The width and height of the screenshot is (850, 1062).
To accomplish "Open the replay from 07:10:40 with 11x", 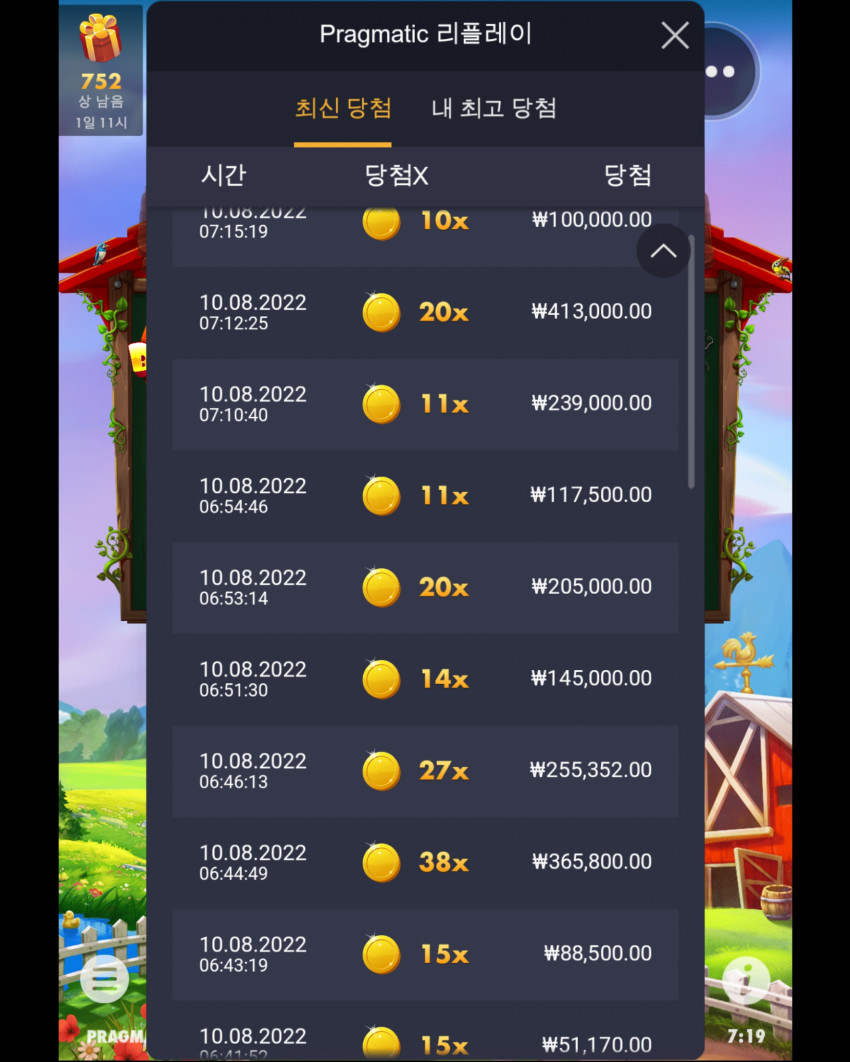I will pyautogui.click(x=425, y=404).
